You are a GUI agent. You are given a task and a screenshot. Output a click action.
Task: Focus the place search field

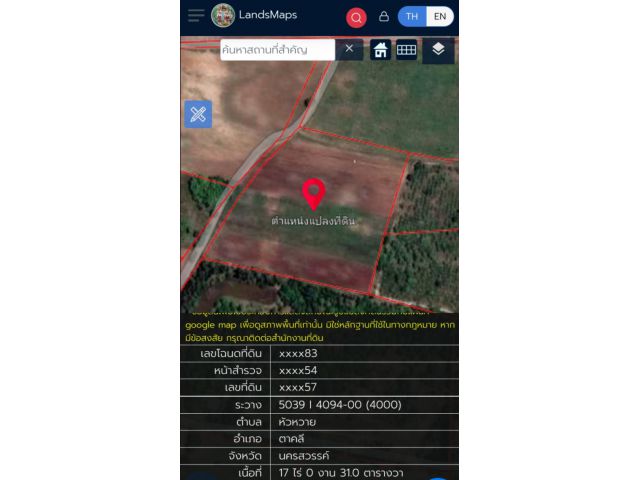[x=278, y=49]
